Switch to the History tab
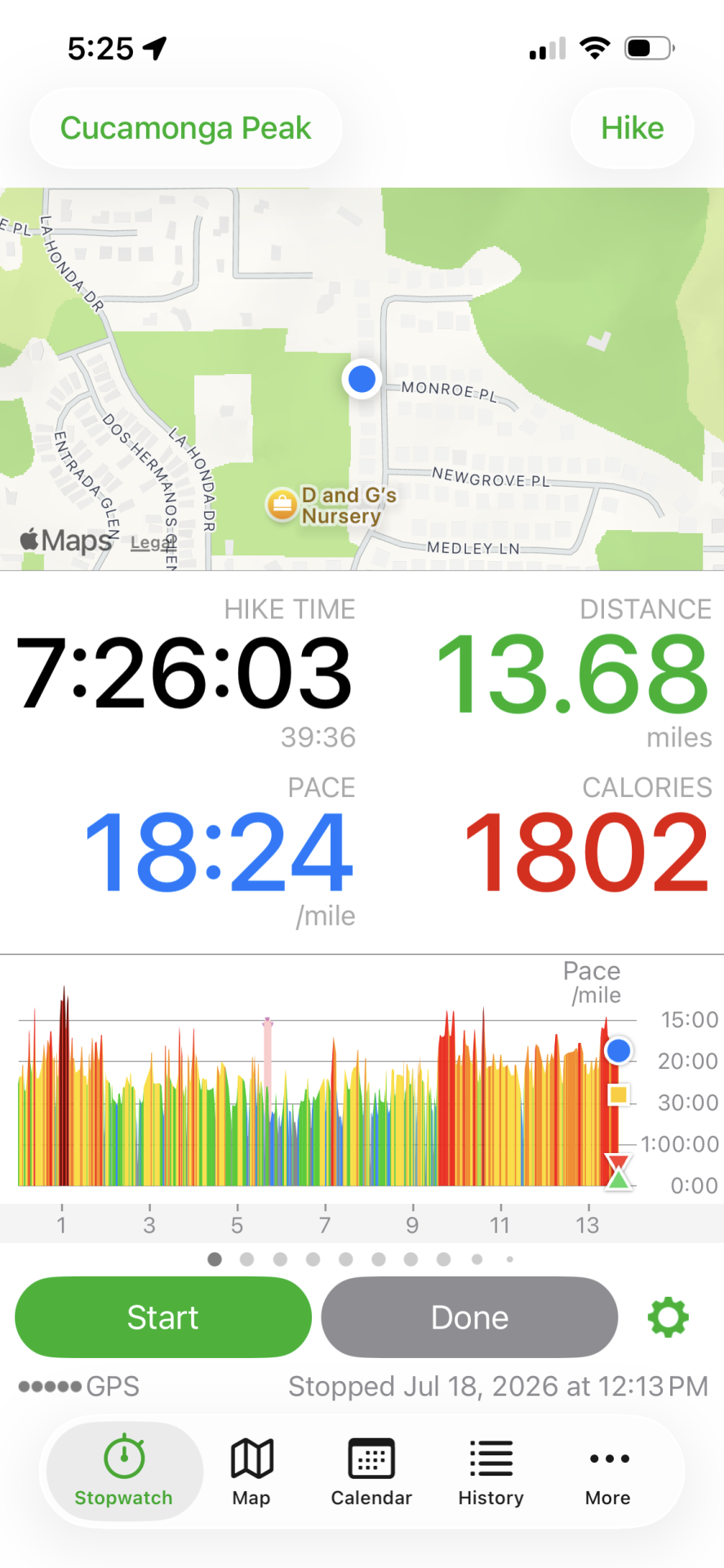 pos(491,1472)
